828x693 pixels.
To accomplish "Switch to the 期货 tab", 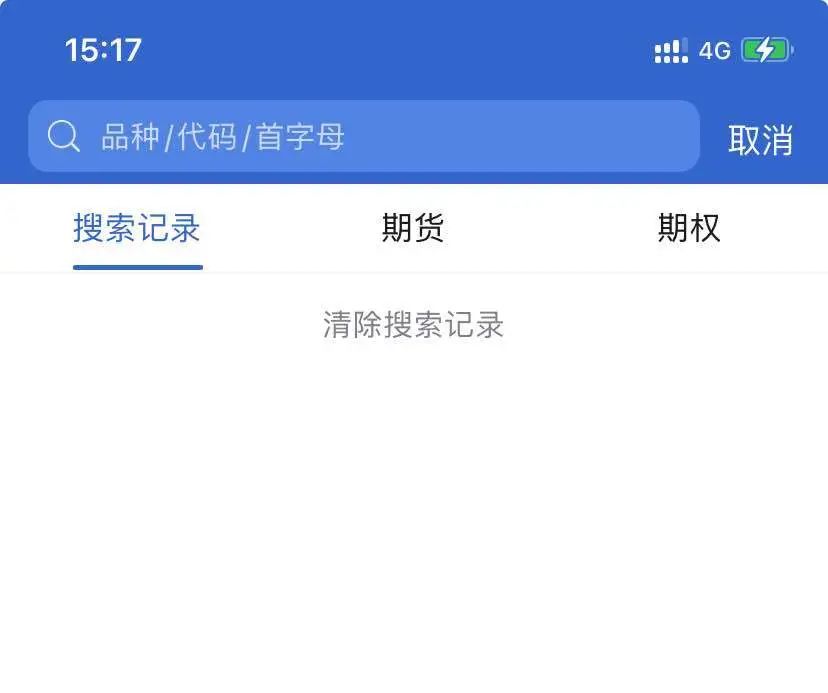I will [413, 229].
